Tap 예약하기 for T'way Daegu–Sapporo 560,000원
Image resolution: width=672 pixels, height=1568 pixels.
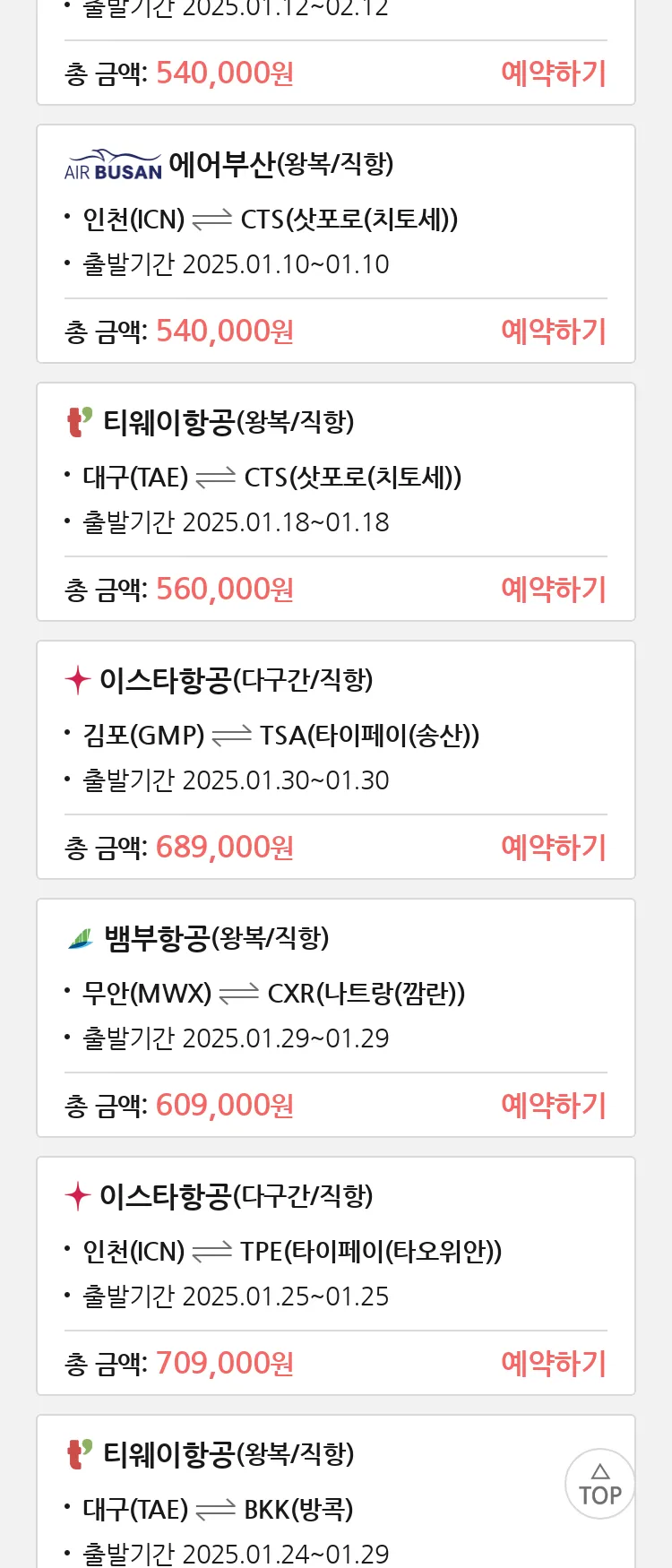tap(553, 590)
